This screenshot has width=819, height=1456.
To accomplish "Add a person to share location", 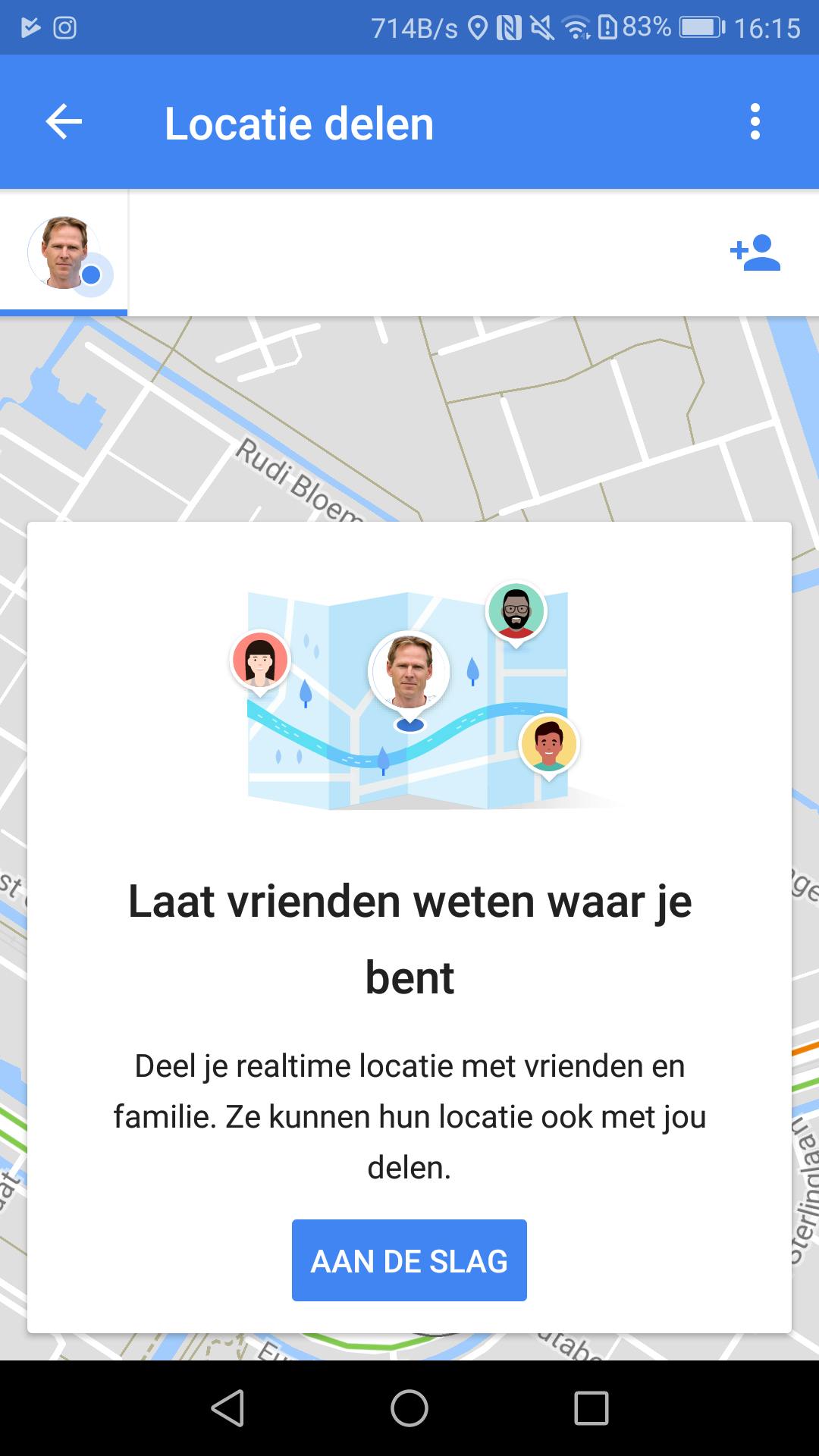I will [x=755, y=253].
